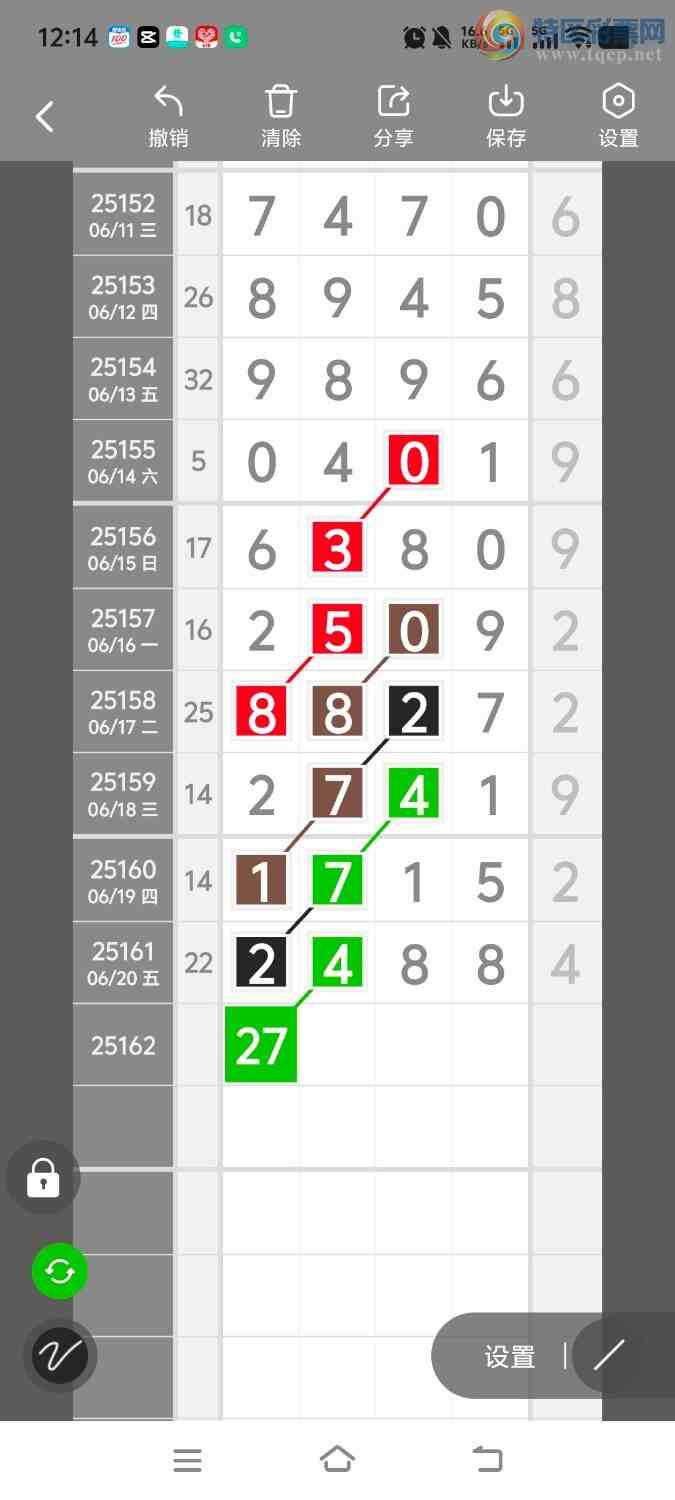This screenshot has width=675, height=1500.
Task: Select the straight line tool
Action: tap(609, 1356)
